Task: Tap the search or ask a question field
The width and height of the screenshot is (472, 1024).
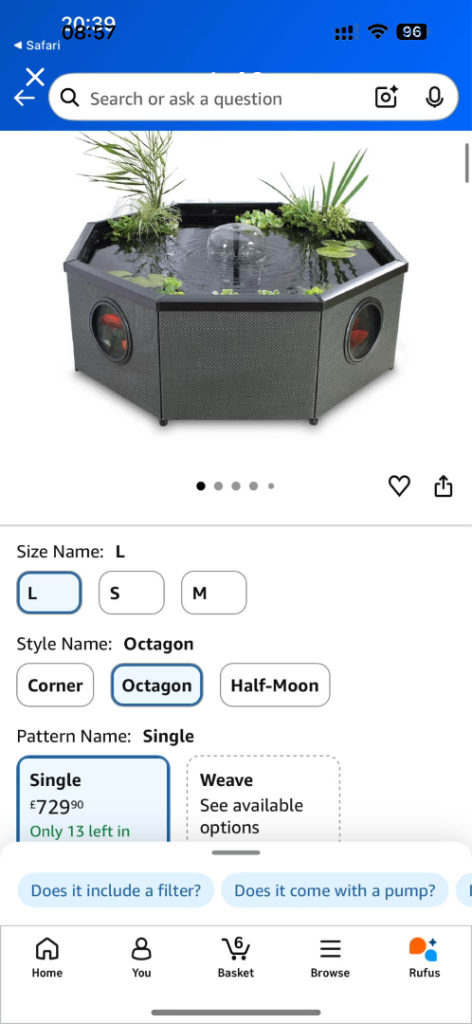Action: 253,97
